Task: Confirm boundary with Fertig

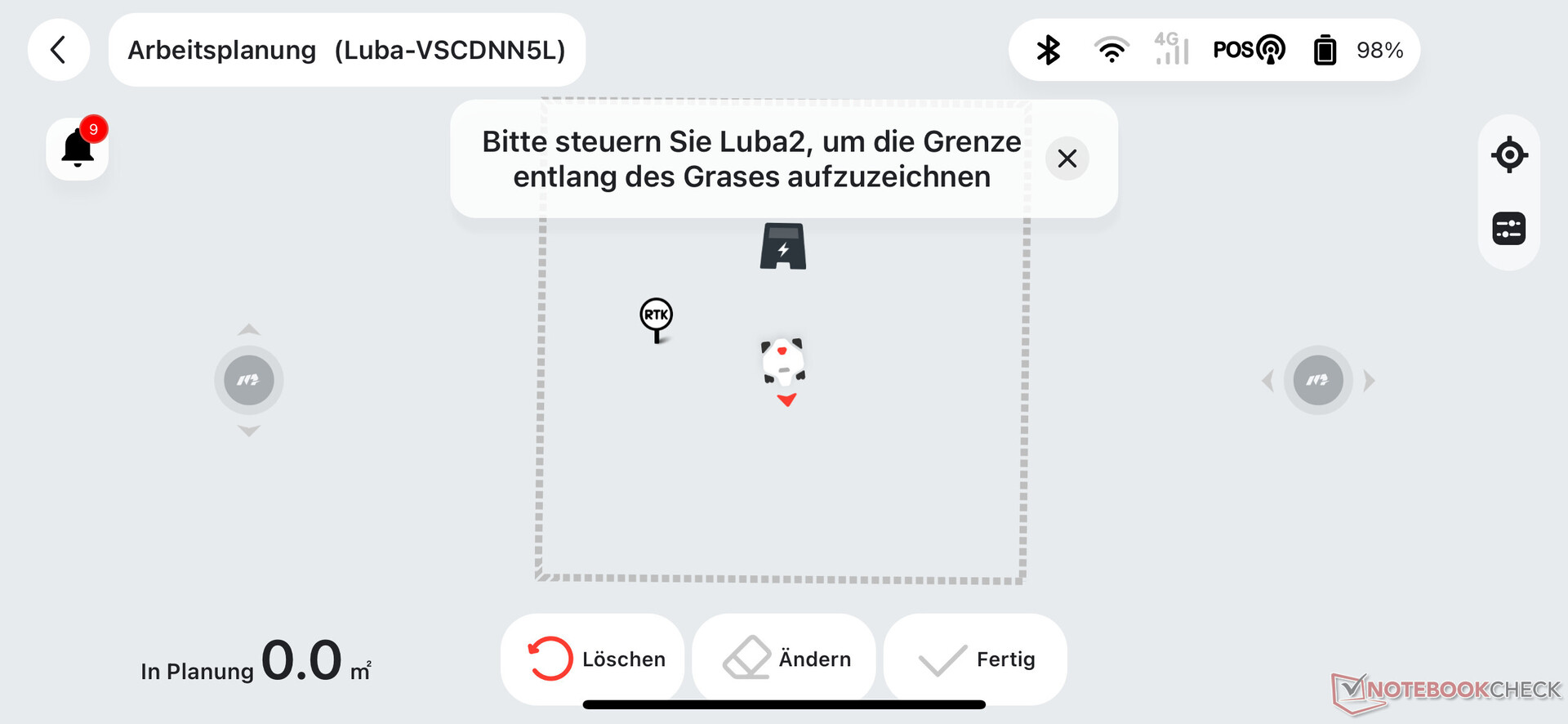Action: 976,659
